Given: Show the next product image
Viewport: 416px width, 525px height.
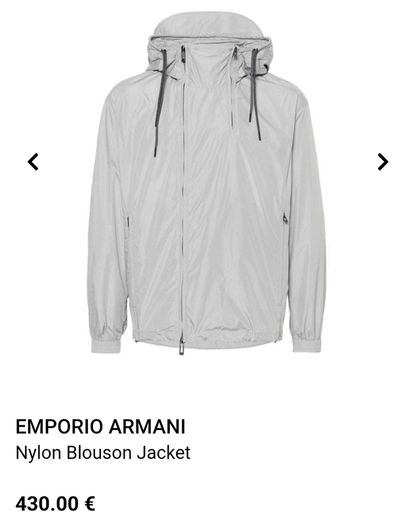Looking at the screenshot, I should click(x=383, y=162).
